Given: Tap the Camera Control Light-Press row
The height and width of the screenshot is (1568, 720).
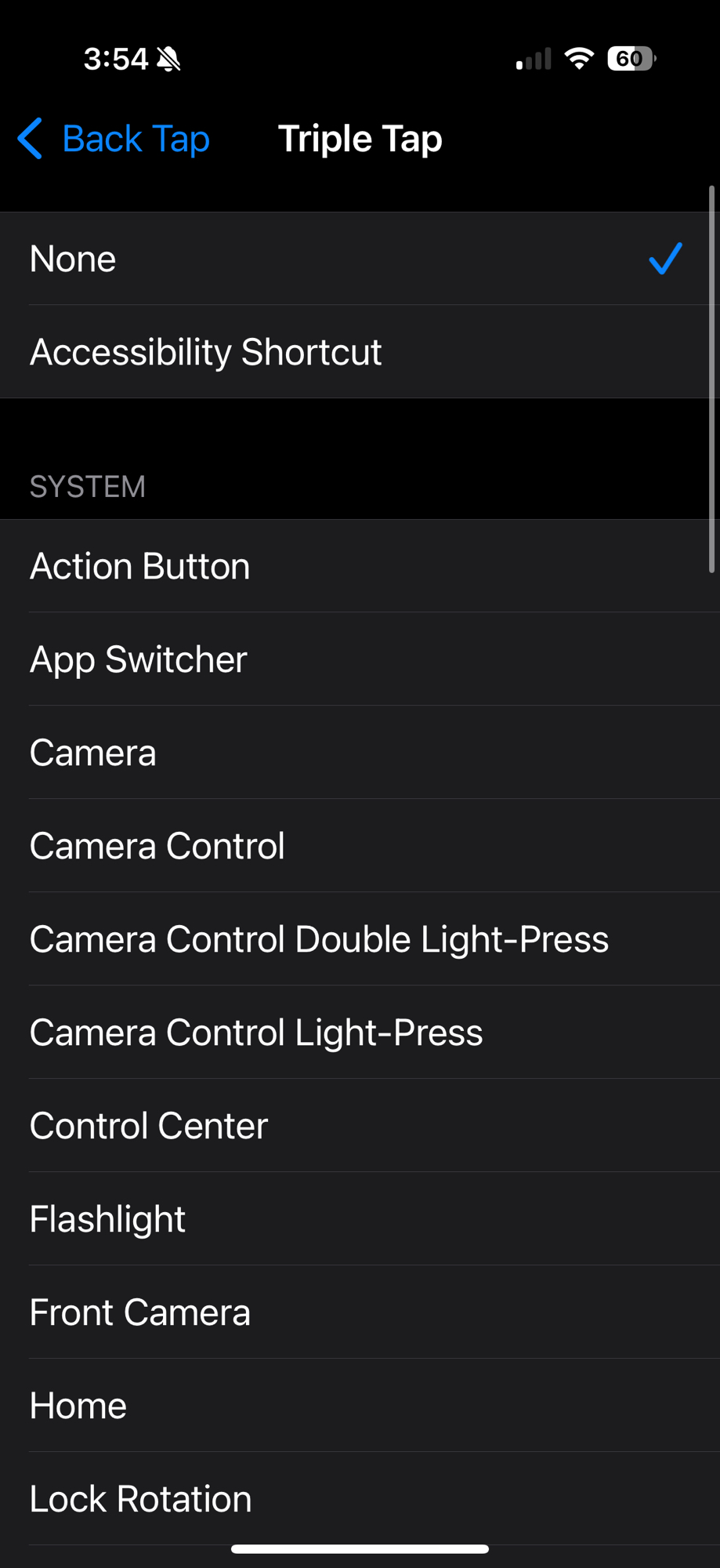Looking at the screenshot, I should tap(360, 1033).
